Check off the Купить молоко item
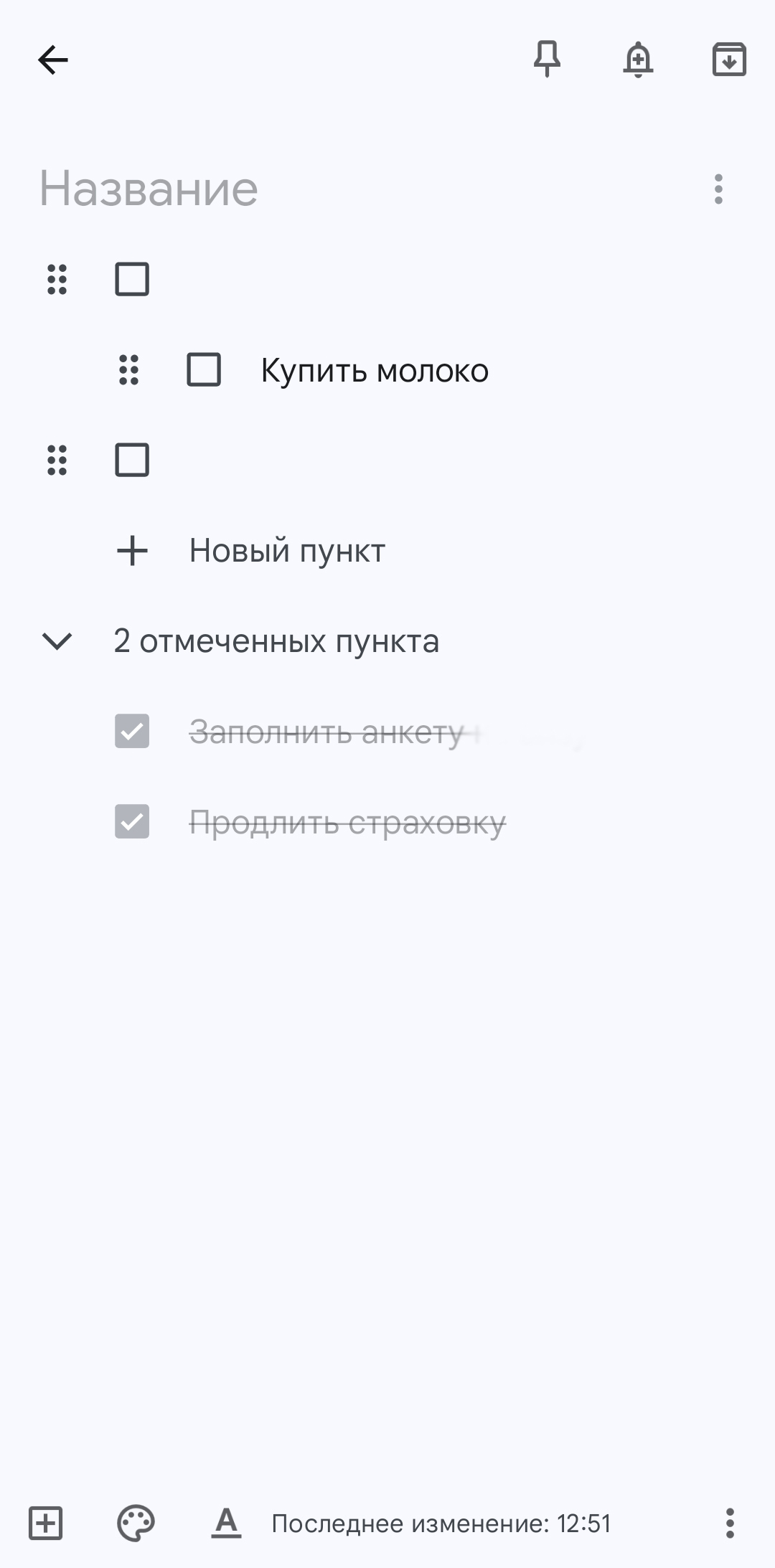 click(x=204, y=370)
